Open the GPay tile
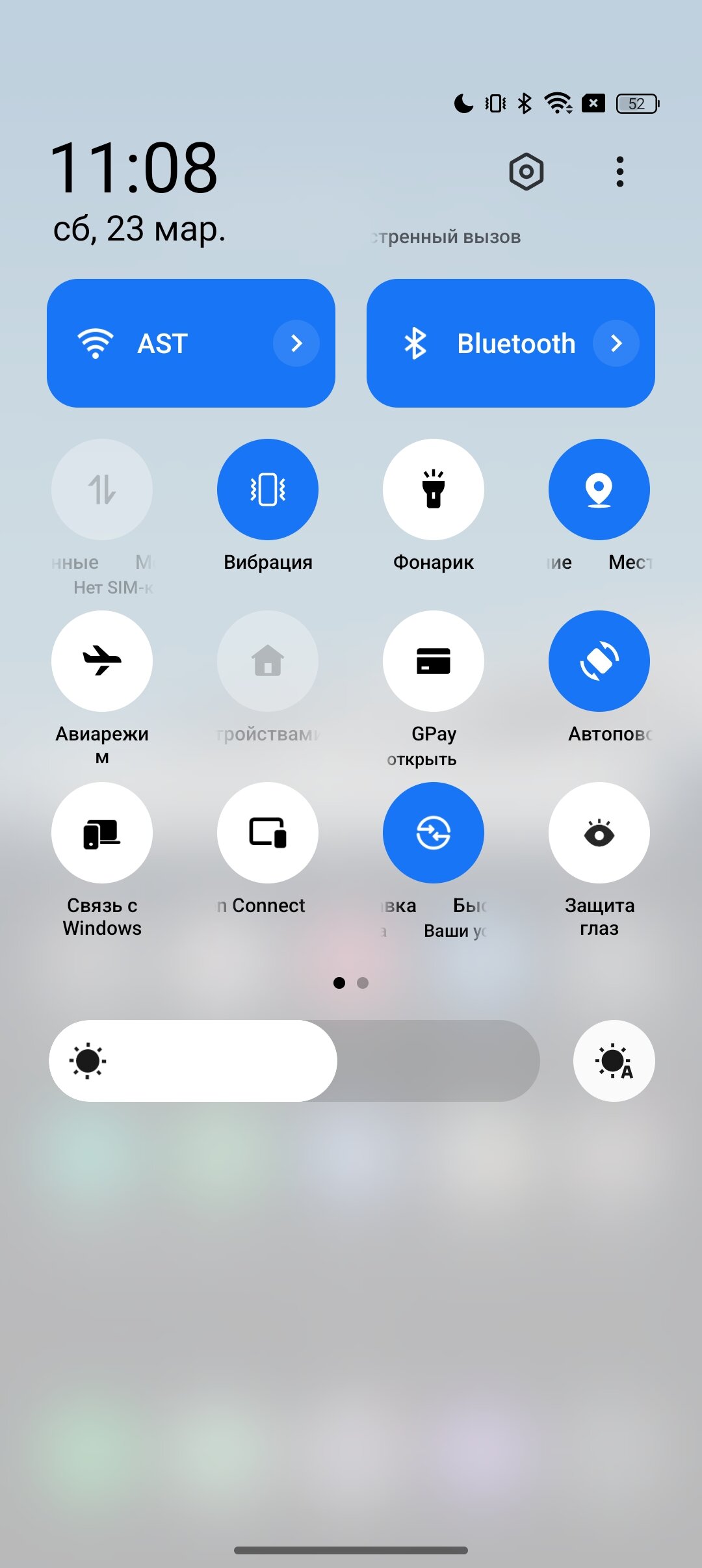 click(x=434, y=661)
